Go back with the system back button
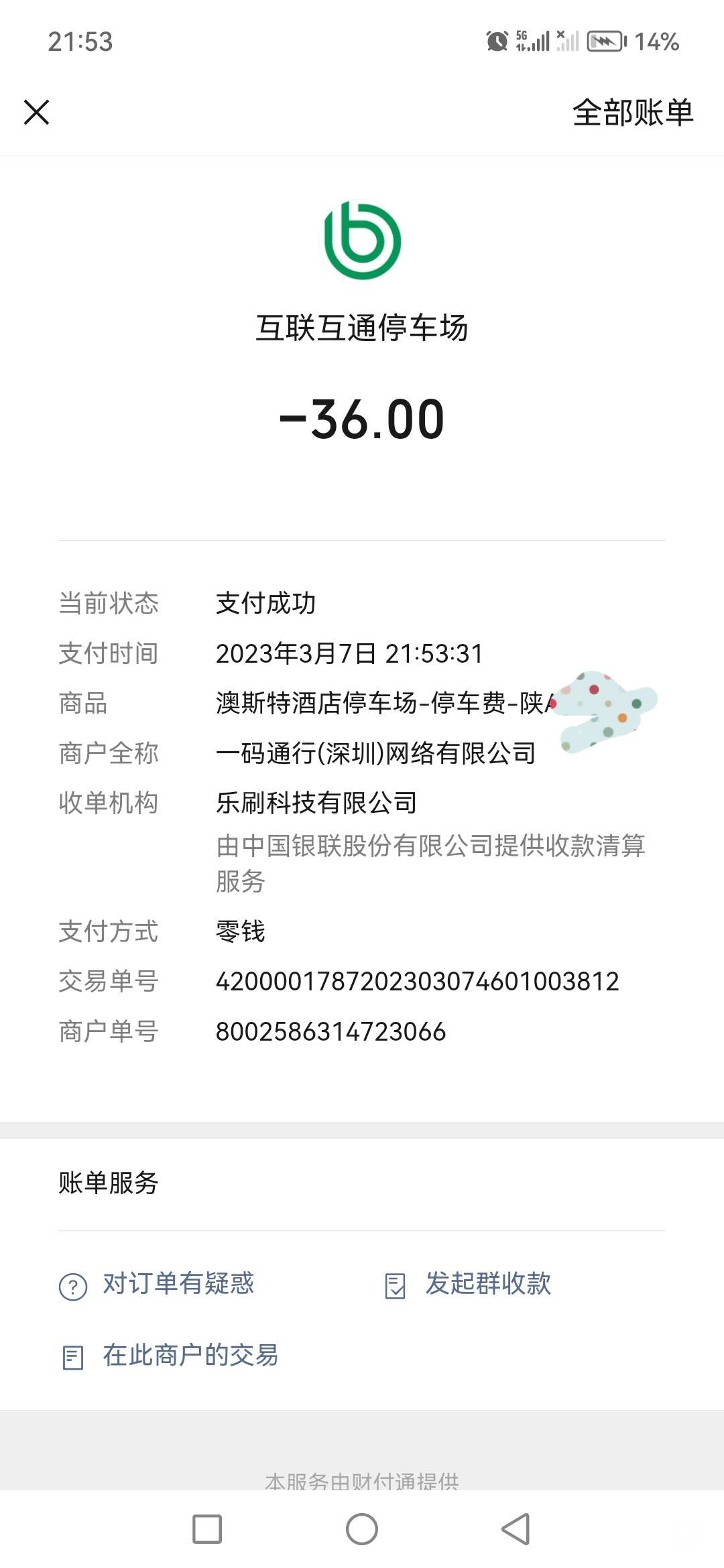The height and width of the screenshot is (1568, 724). 516,1529
